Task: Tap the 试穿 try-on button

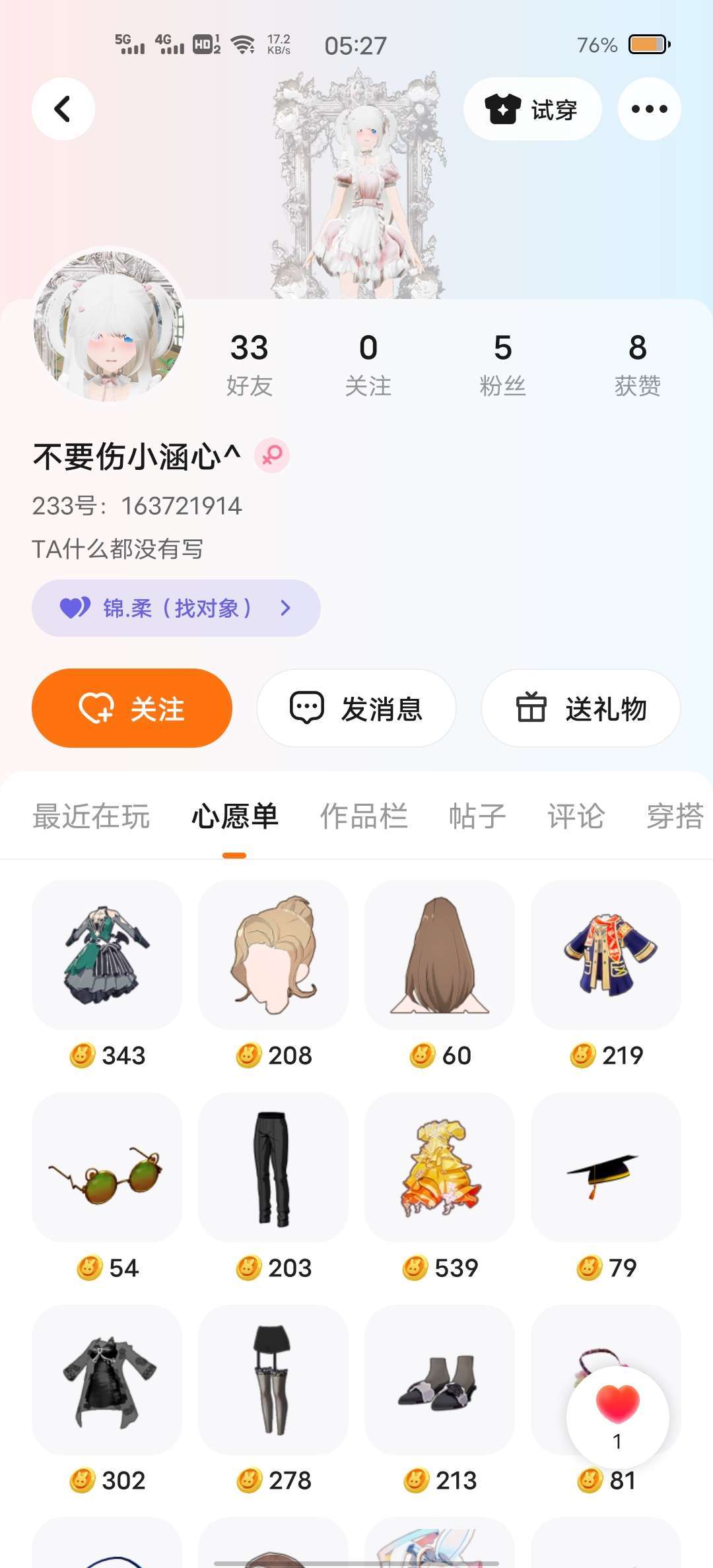Action: point(532,109)
